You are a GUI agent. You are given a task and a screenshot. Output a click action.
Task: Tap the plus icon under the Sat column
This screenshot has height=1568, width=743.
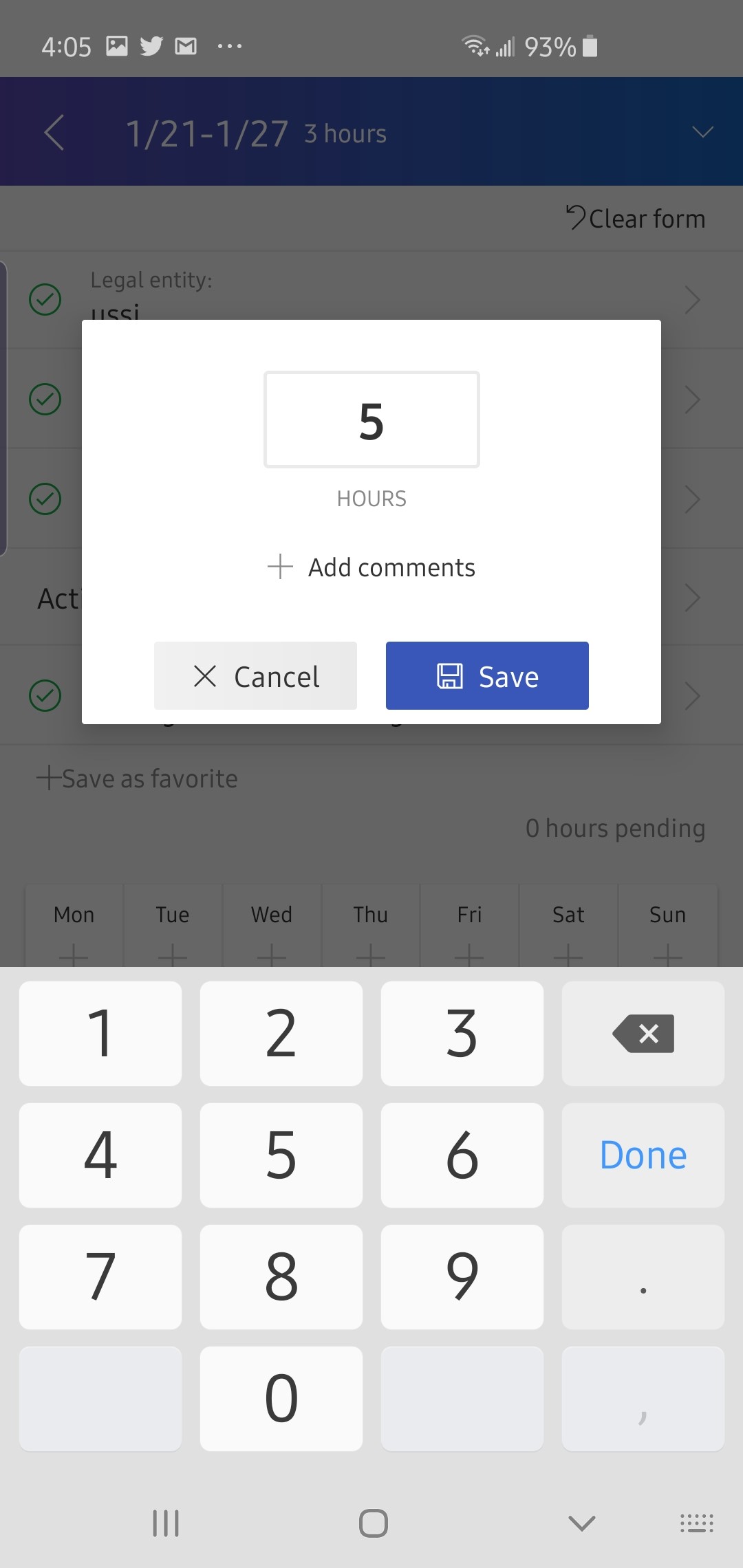point(568,957)
